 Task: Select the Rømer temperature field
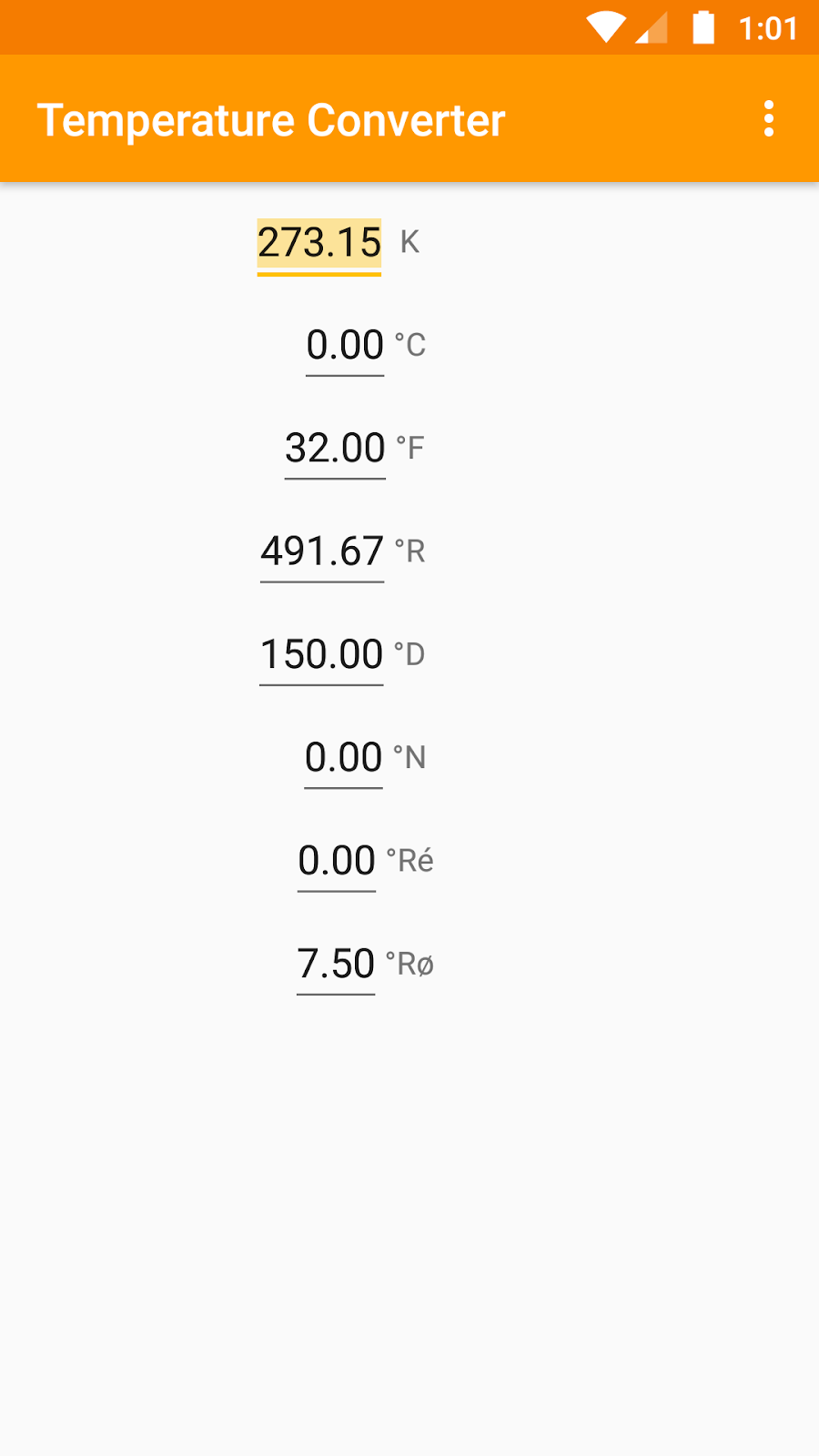click(336, 963)
